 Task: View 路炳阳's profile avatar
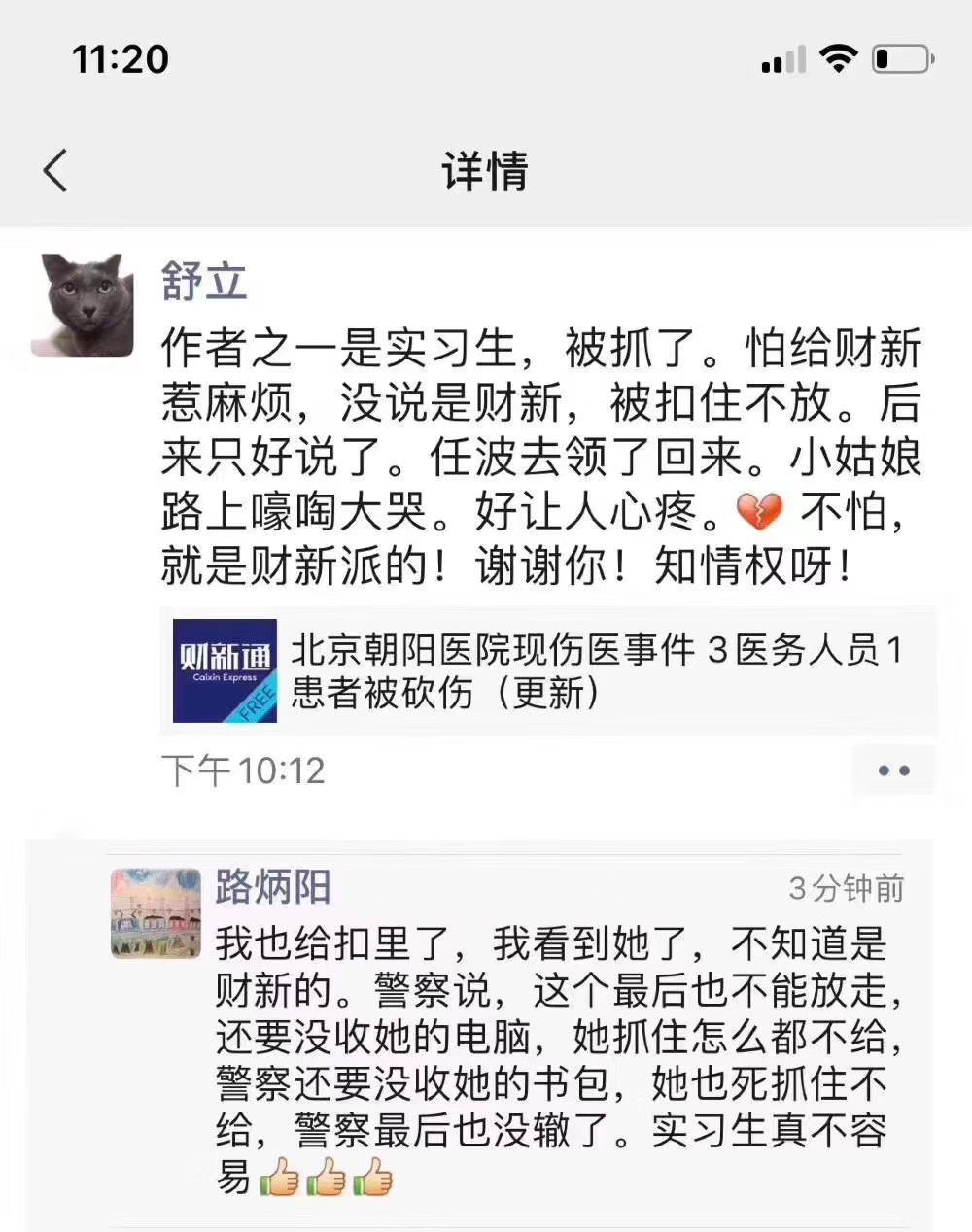point(155,912)
